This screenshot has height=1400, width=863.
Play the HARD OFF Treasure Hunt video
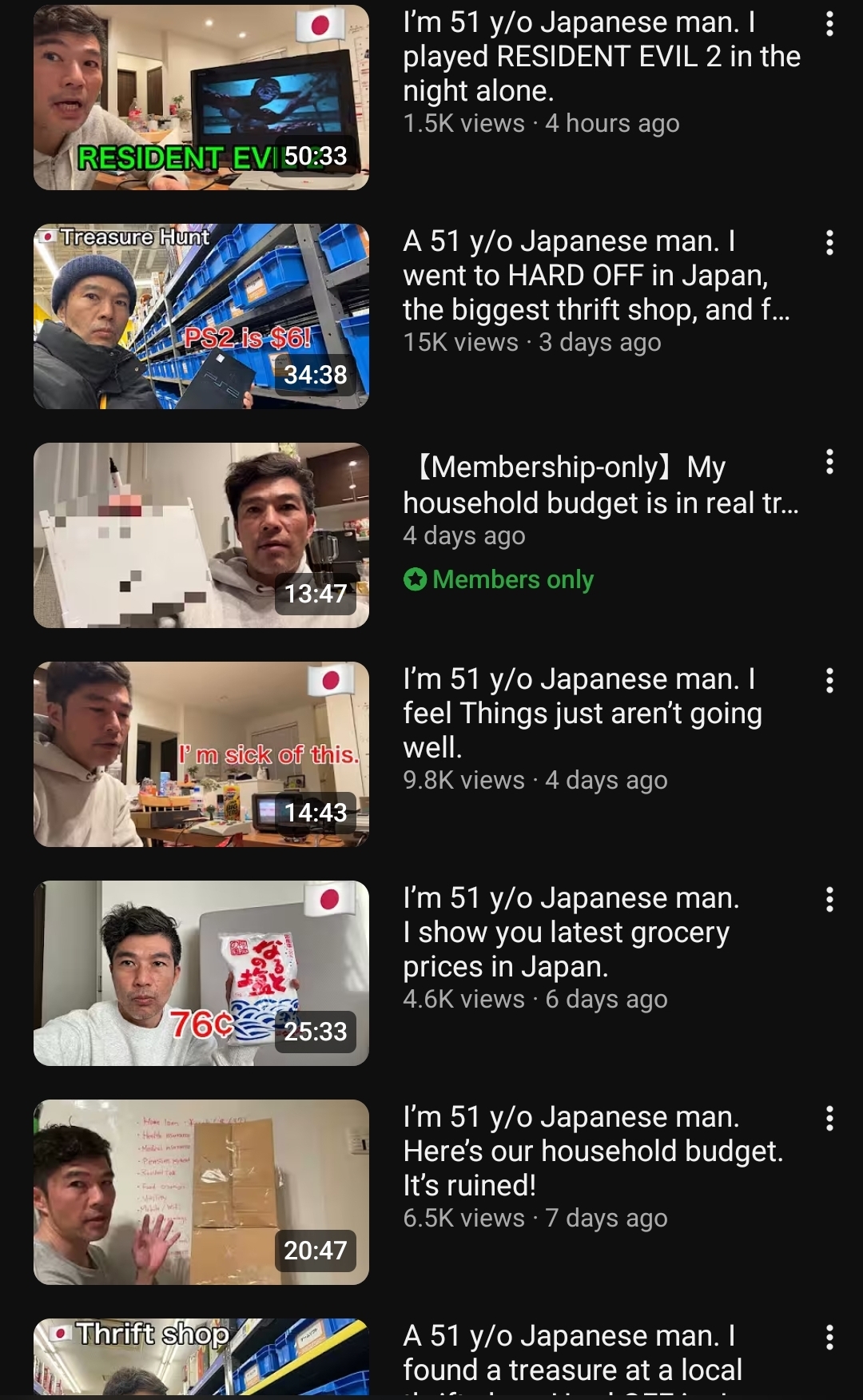[201, 316]
